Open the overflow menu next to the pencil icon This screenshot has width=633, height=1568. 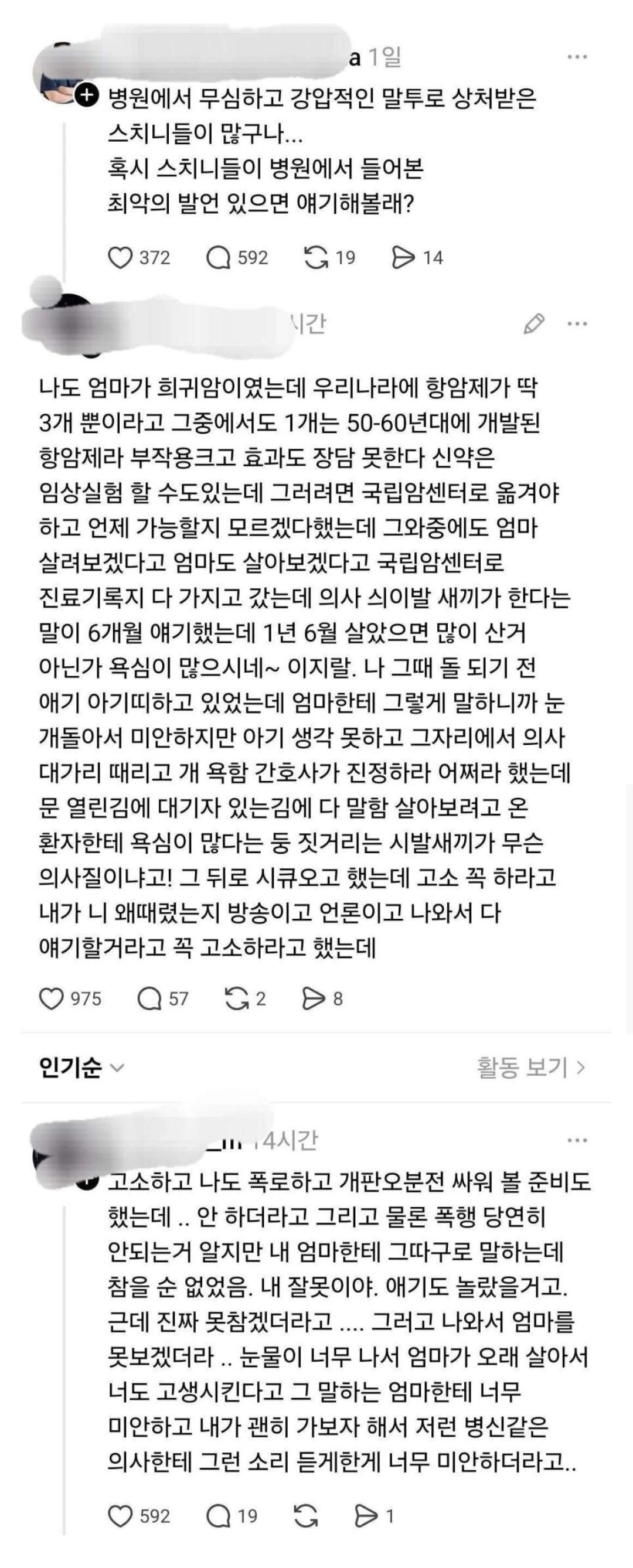576,324
